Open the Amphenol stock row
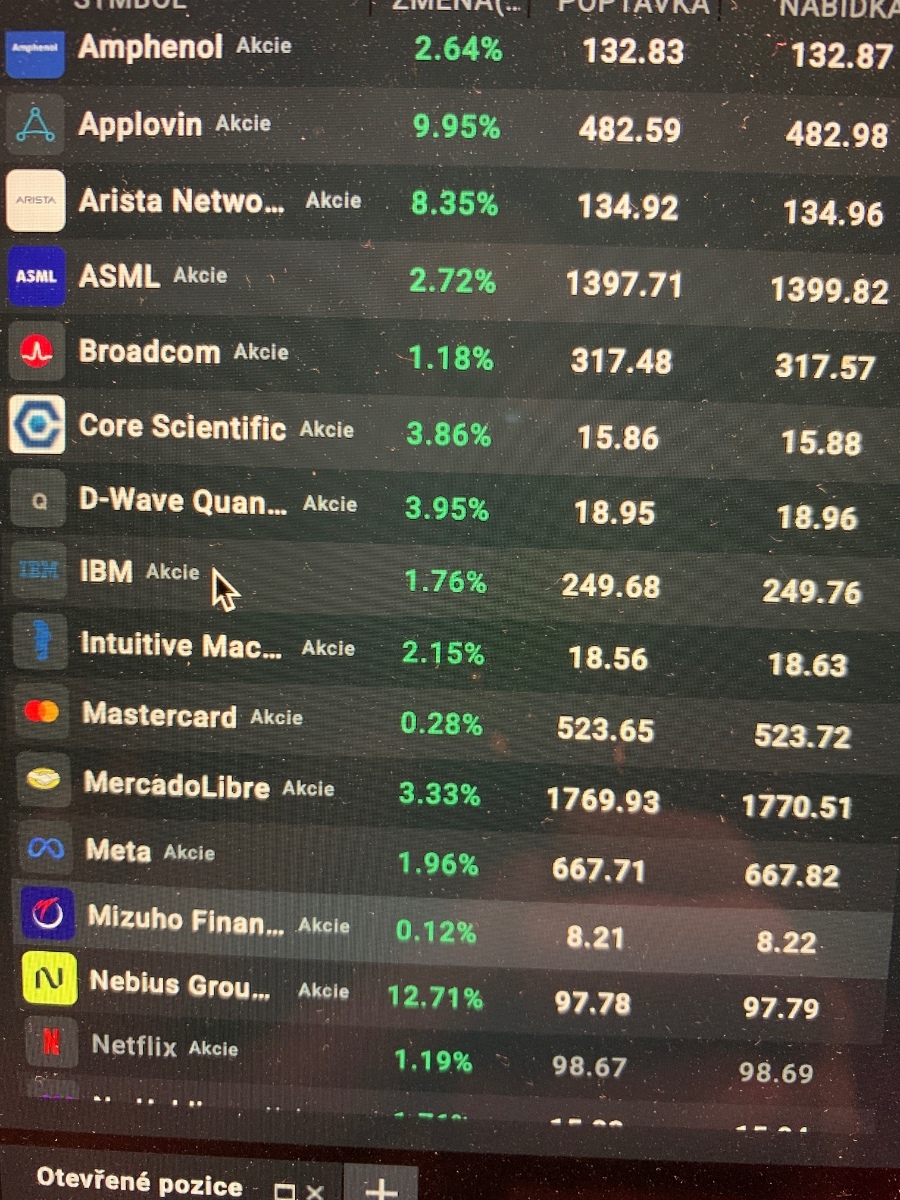 pyautogui.click(x=150, y=47)
